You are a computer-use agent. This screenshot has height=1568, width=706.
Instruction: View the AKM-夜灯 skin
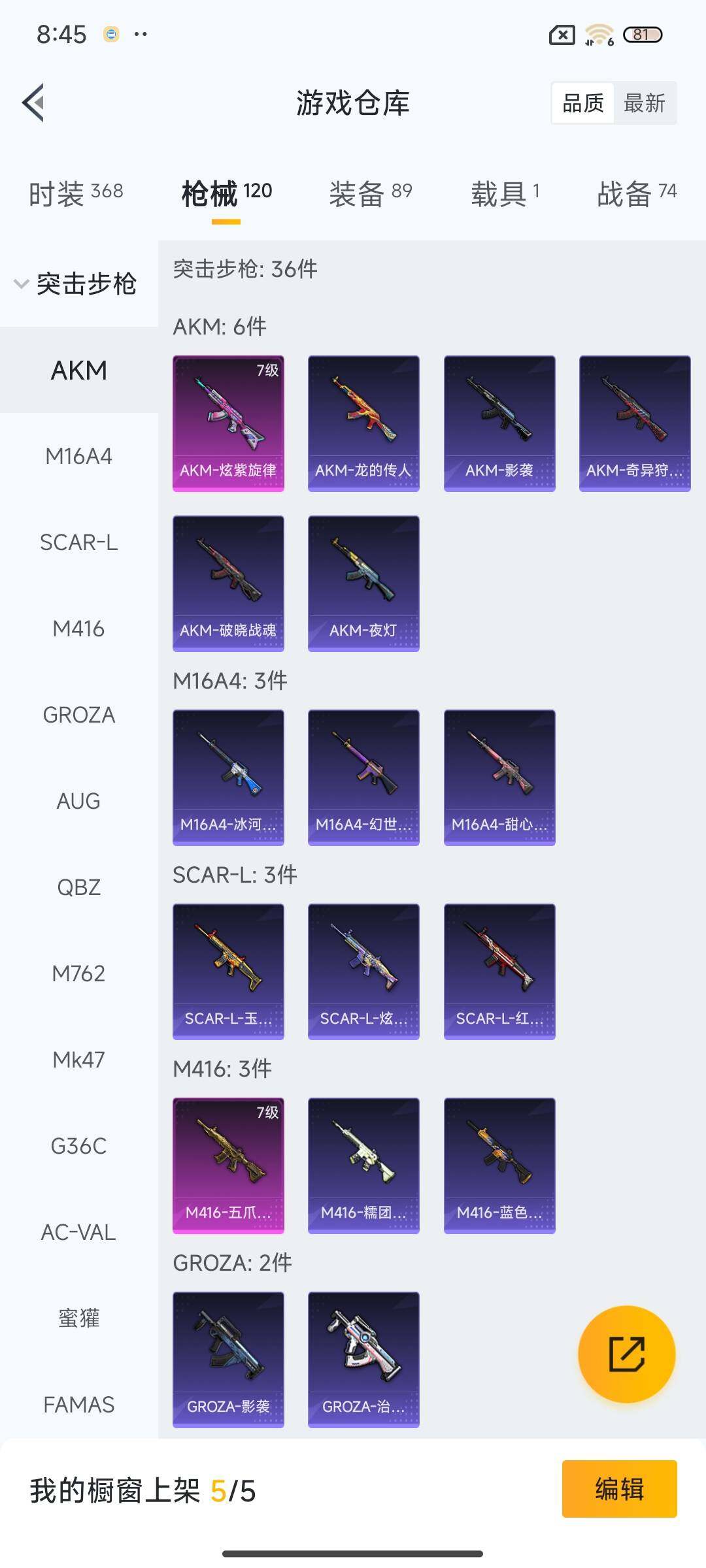pos(363,583)
